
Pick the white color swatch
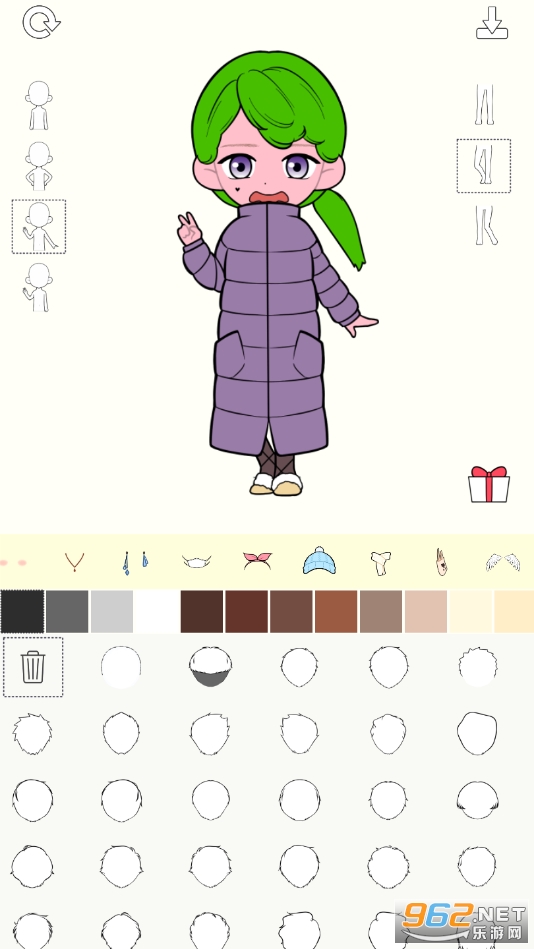(x=156, y=611)
